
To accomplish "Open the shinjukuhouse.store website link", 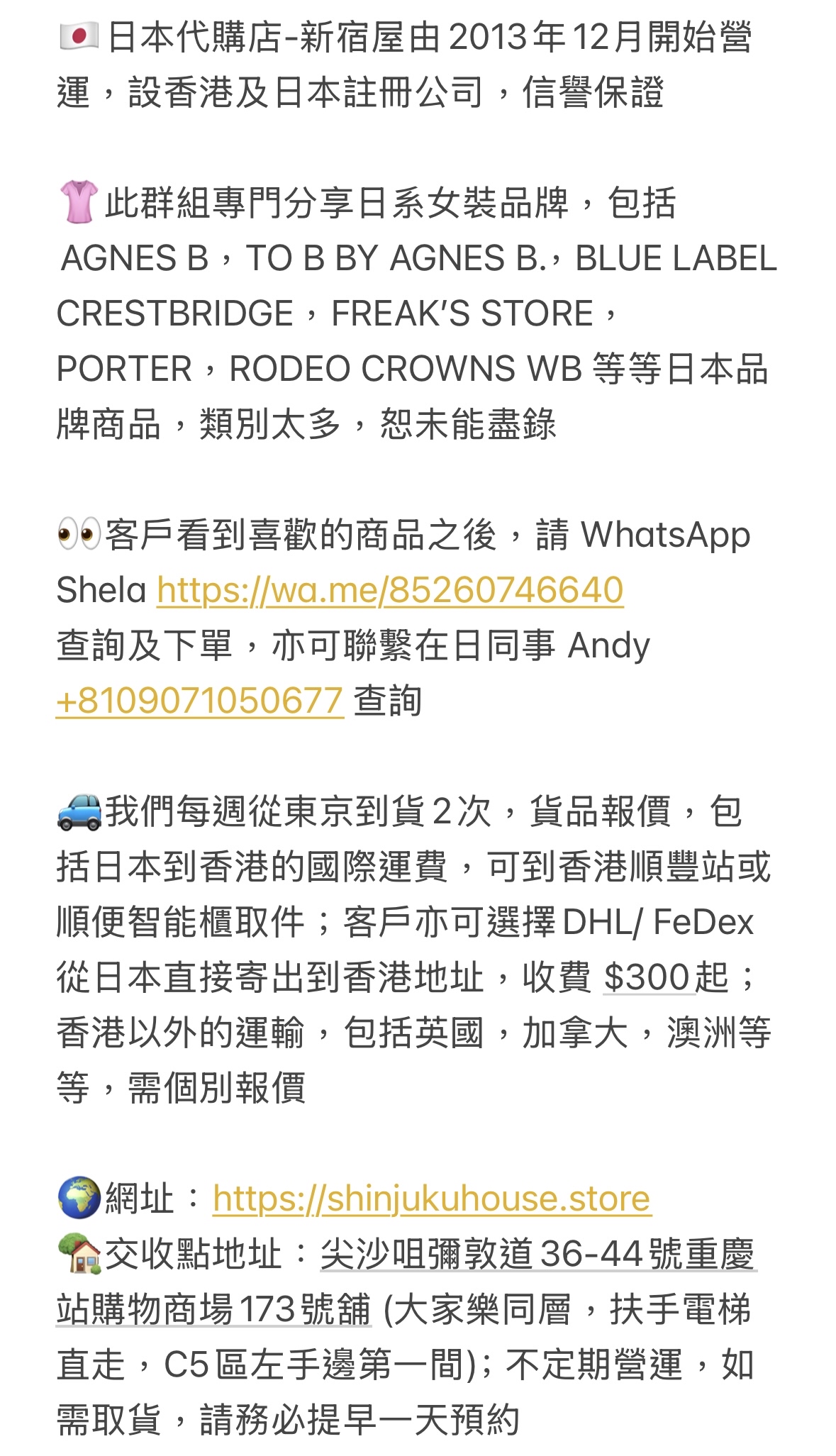I will [x=431, y=1199].
